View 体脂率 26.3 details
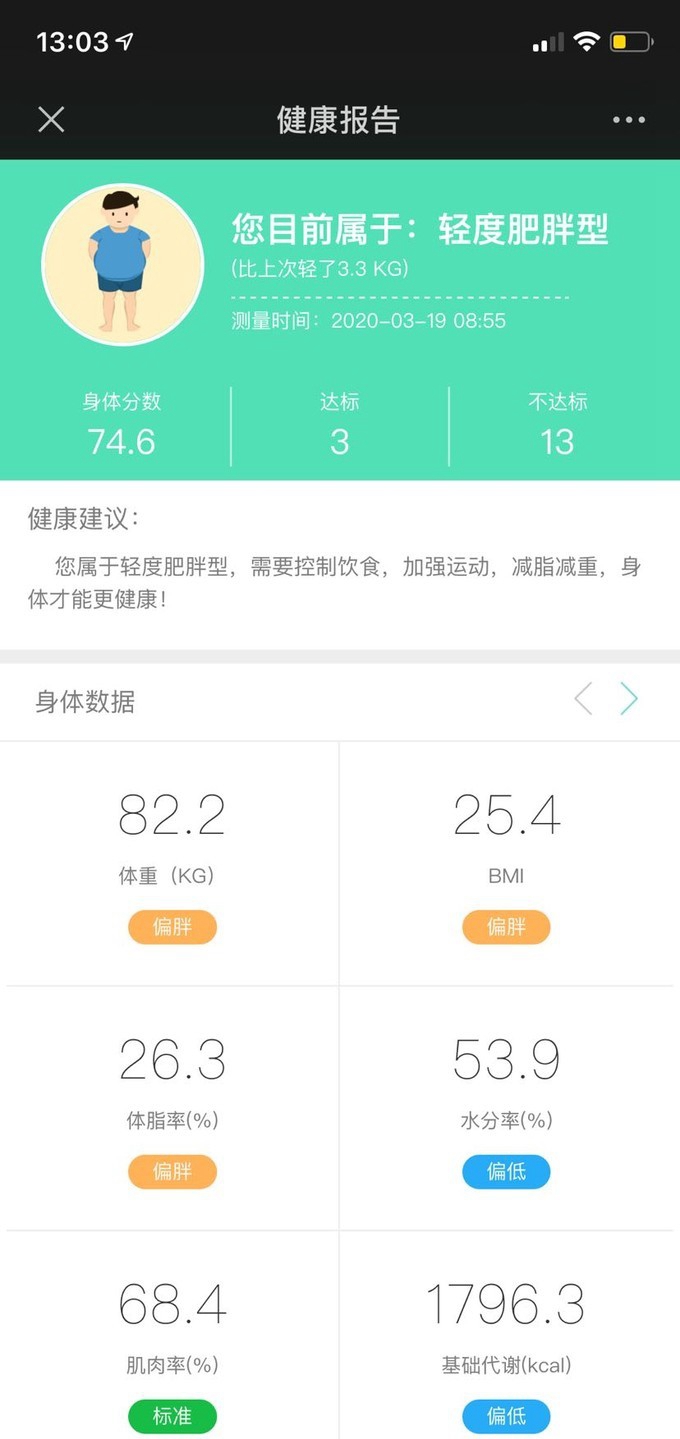 click(171, 1107)
